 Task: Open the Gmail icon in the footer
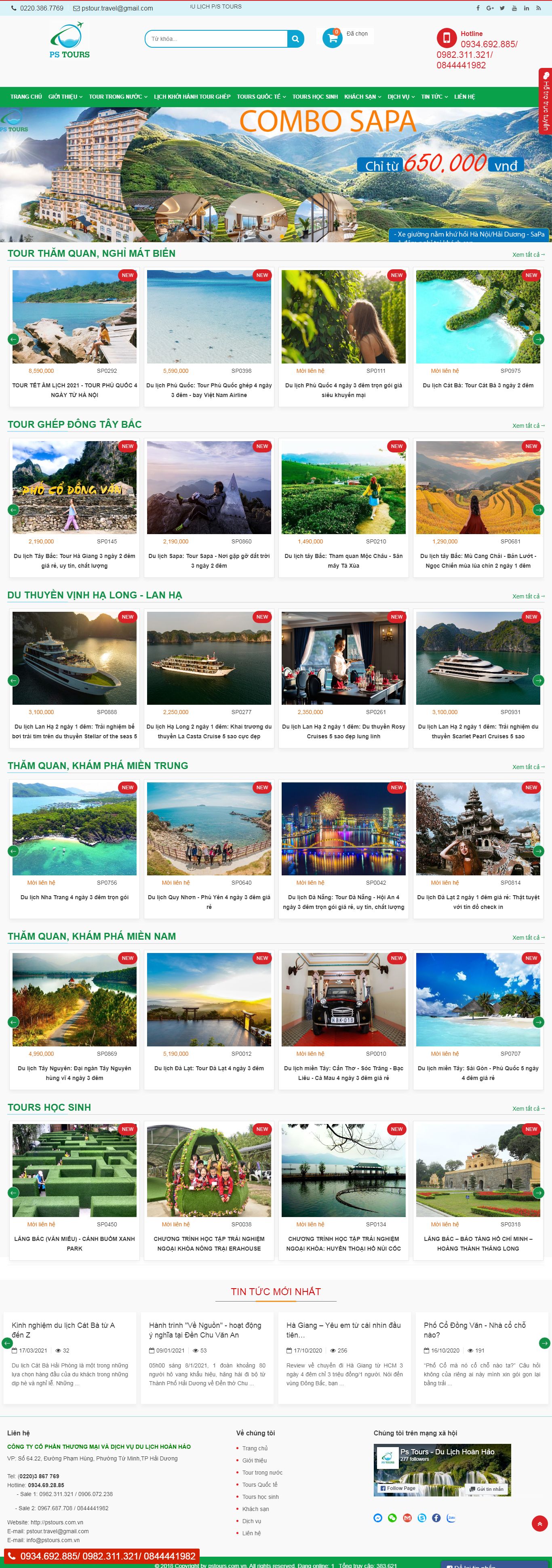(x=408, y=1517)
